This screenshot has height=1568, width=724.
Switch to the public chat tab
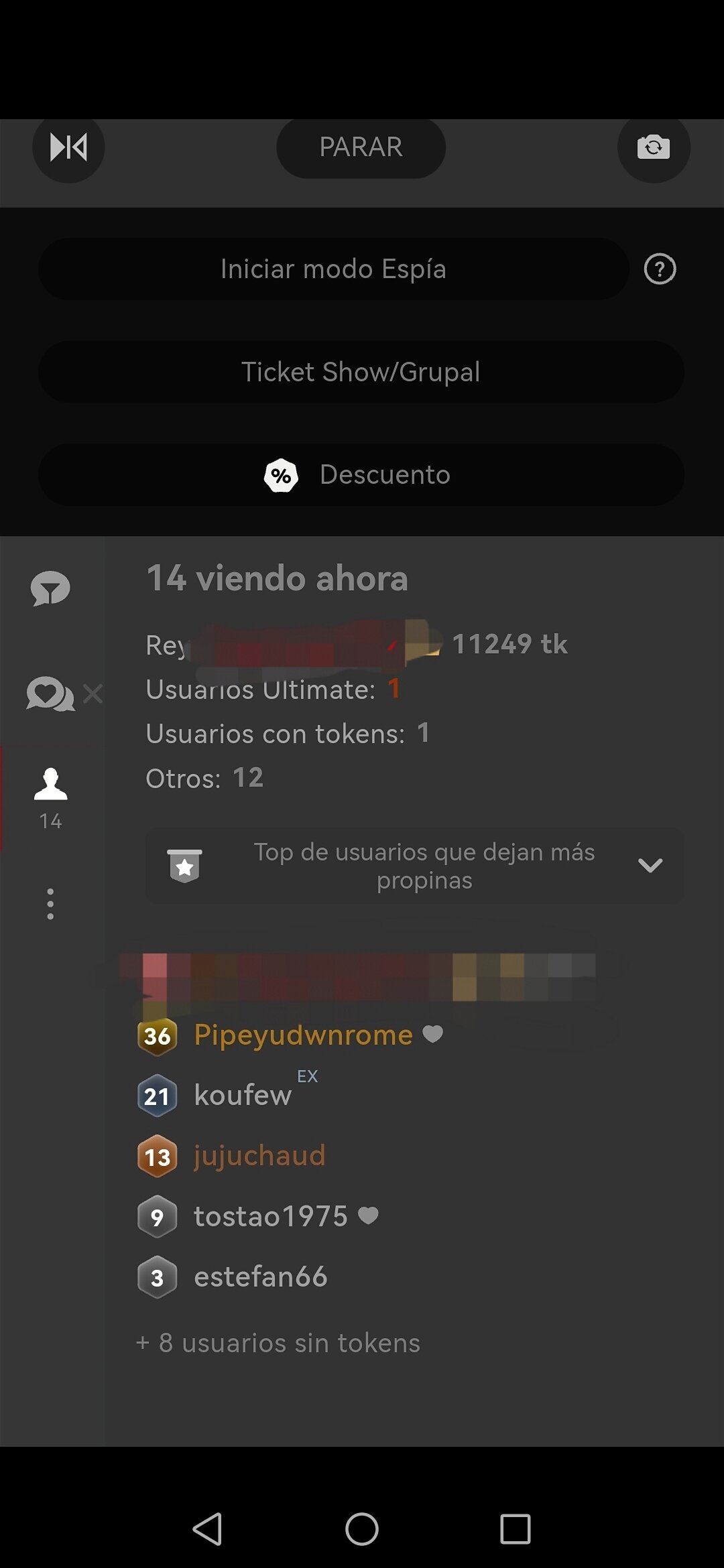pyautogui.click(x=50, y=588)
